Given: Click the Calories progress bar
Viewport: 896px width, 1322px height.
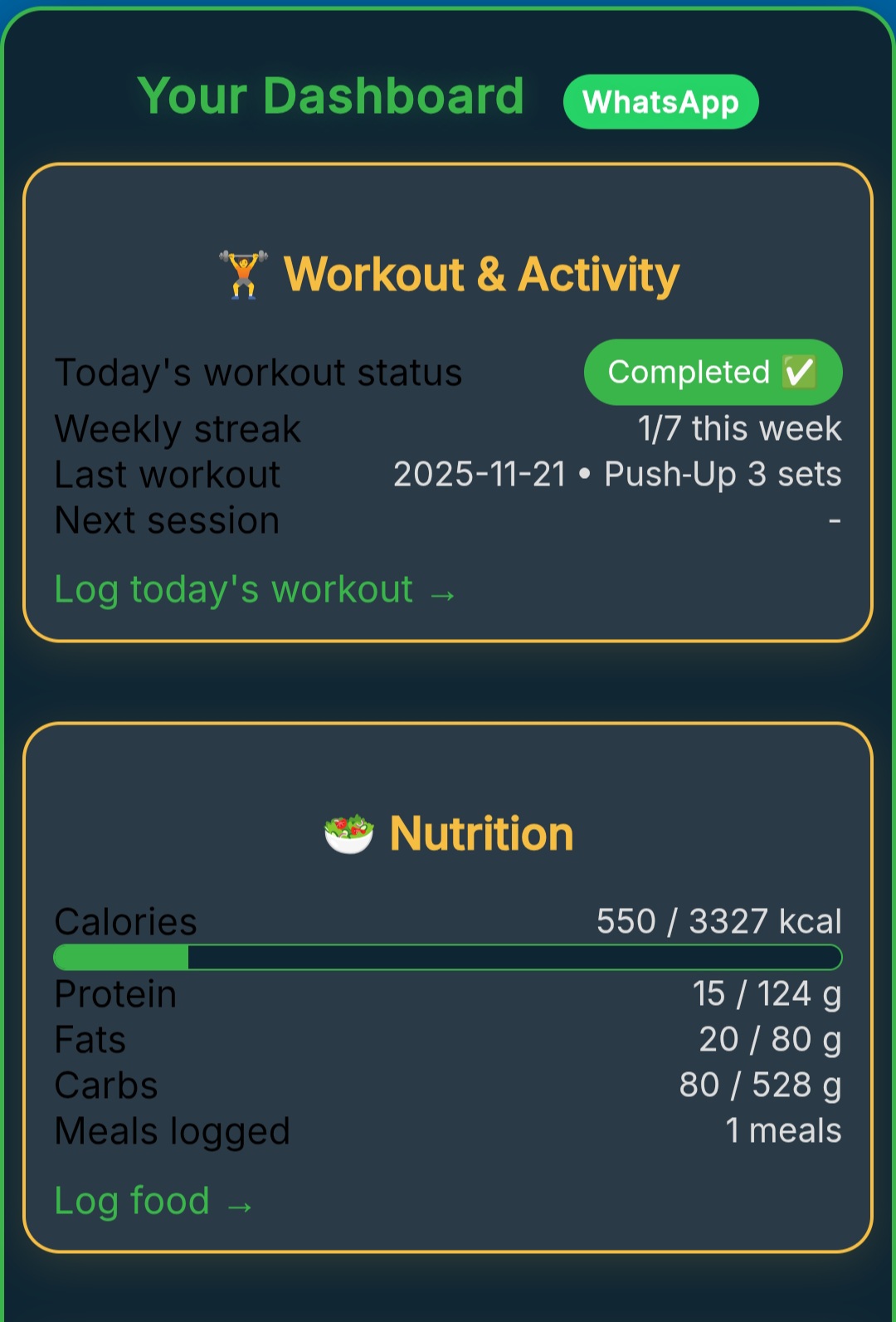Looking at the screenshot, I should pos(448,958).
